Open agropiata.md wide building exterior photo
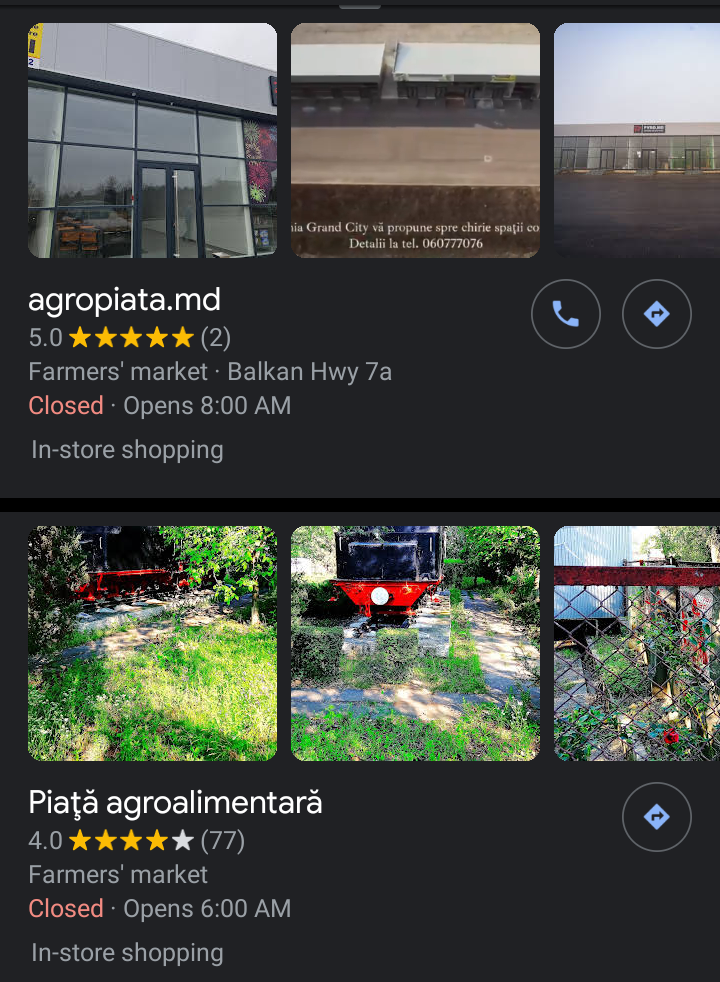Image resolution: width=720 pixels, height=982 pixels. [x=637, y=140]
